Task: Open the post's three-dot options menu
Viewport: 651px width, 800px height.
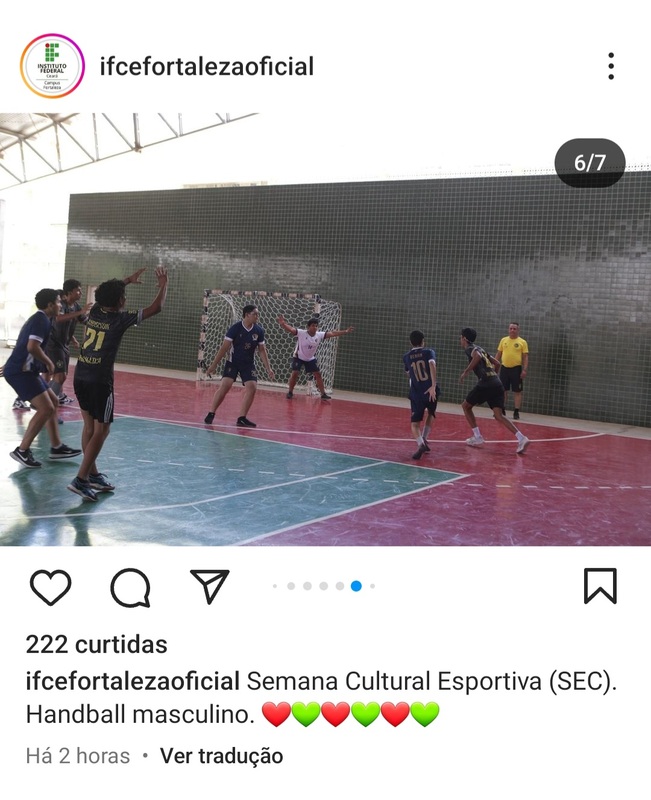Action: (610, 66)
